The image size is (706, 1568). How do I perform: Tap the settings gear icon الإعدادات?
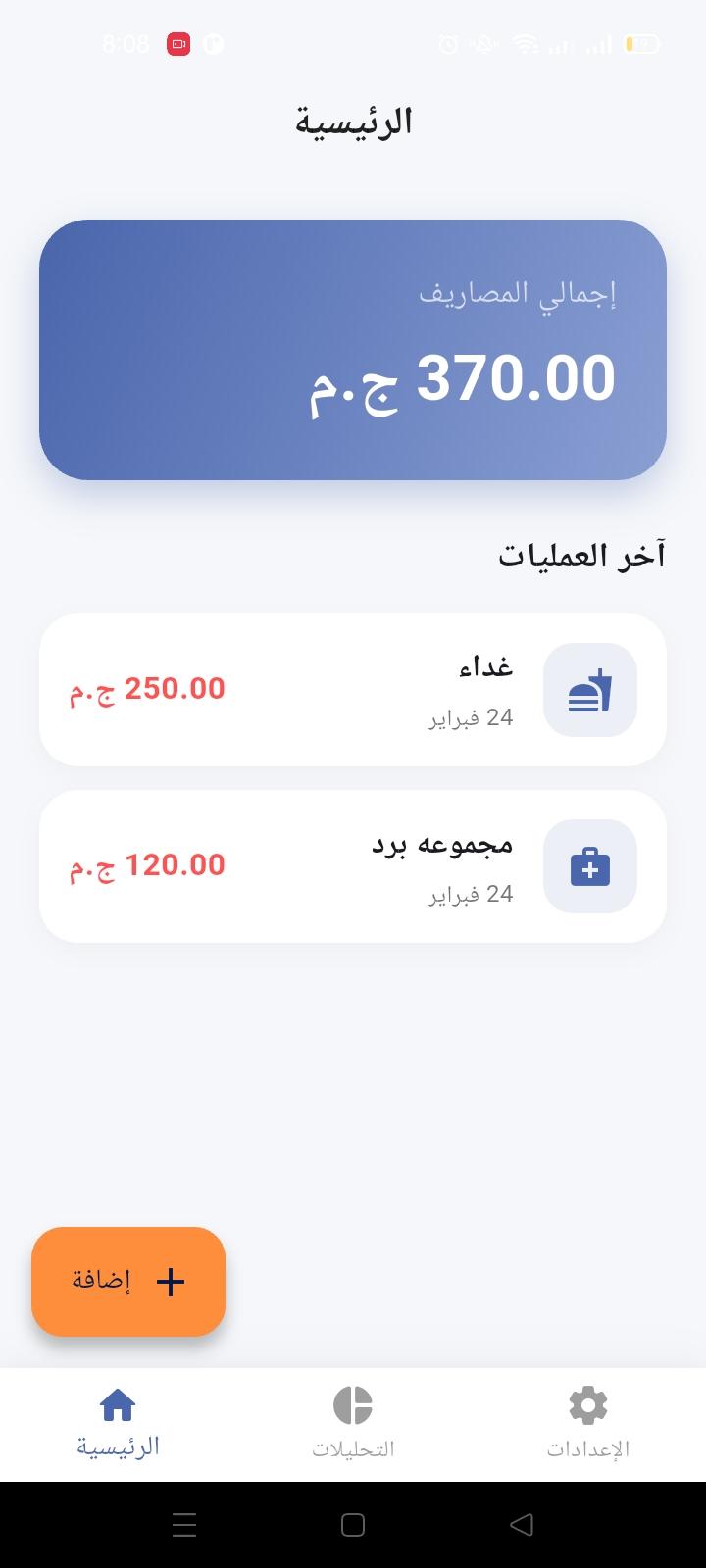tap(587, 1405)
